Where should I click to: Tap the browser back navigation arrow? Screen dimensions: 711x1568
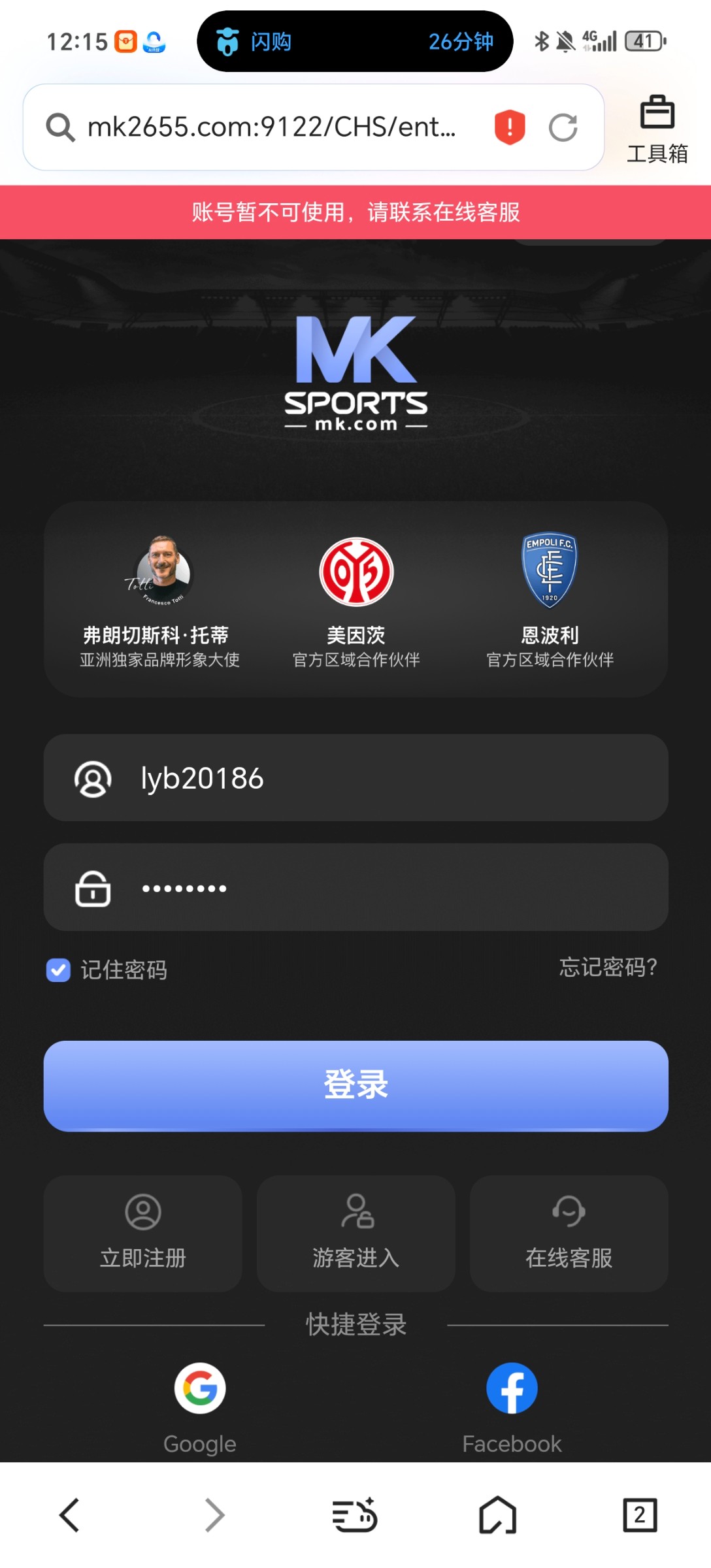(70, 1516)
